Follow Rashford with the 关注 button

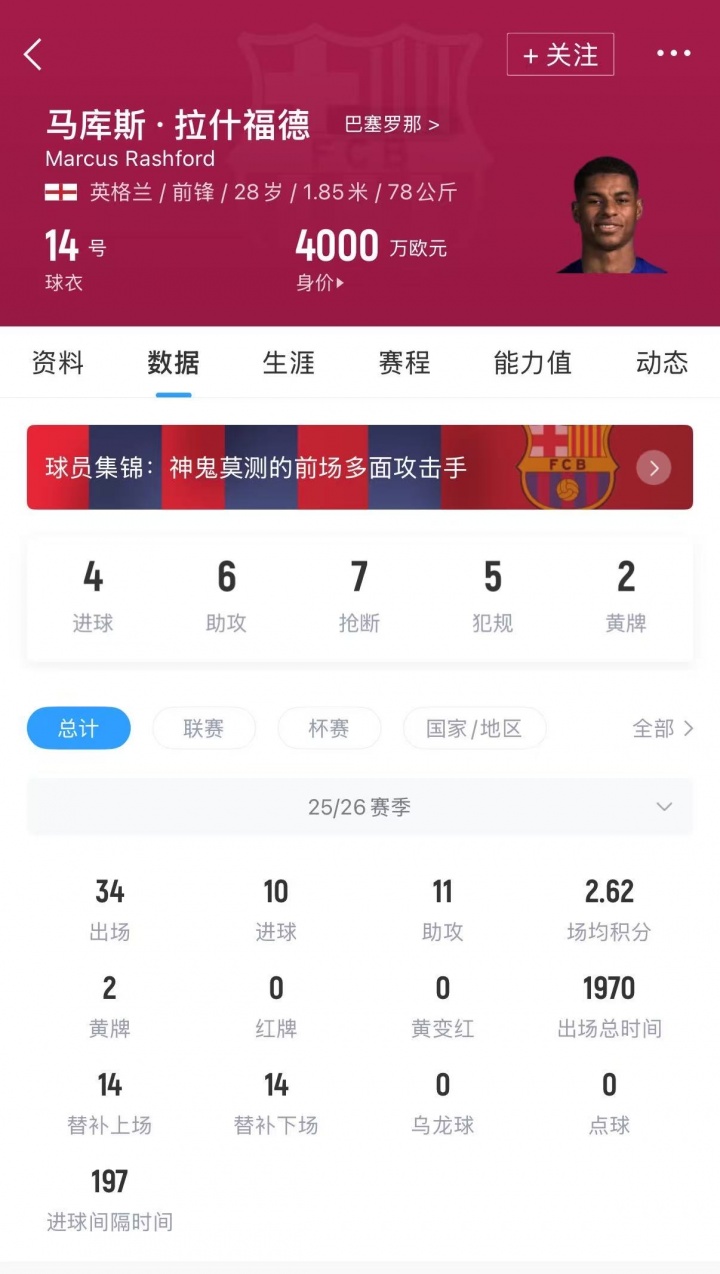(560, 55)
